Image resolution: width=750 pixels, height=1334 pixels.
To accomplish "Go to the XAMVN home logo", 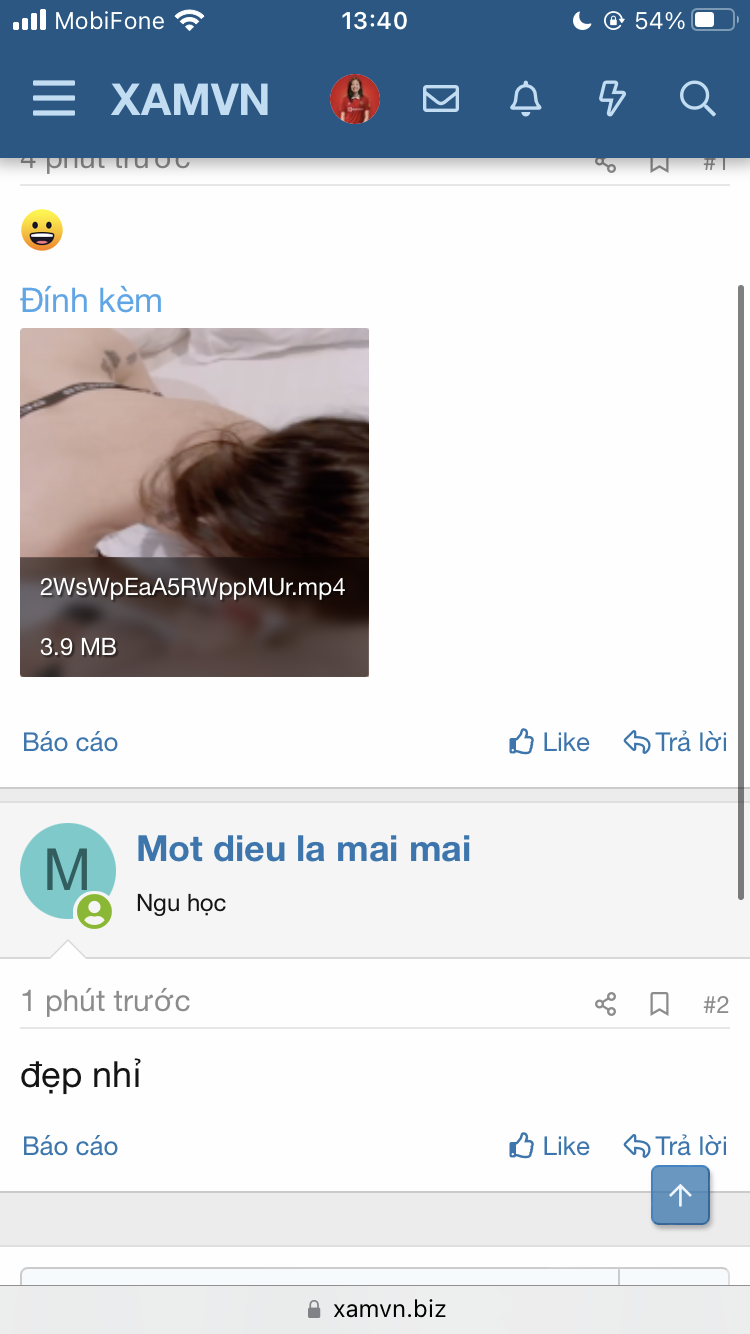I will [x=190, y=99].
